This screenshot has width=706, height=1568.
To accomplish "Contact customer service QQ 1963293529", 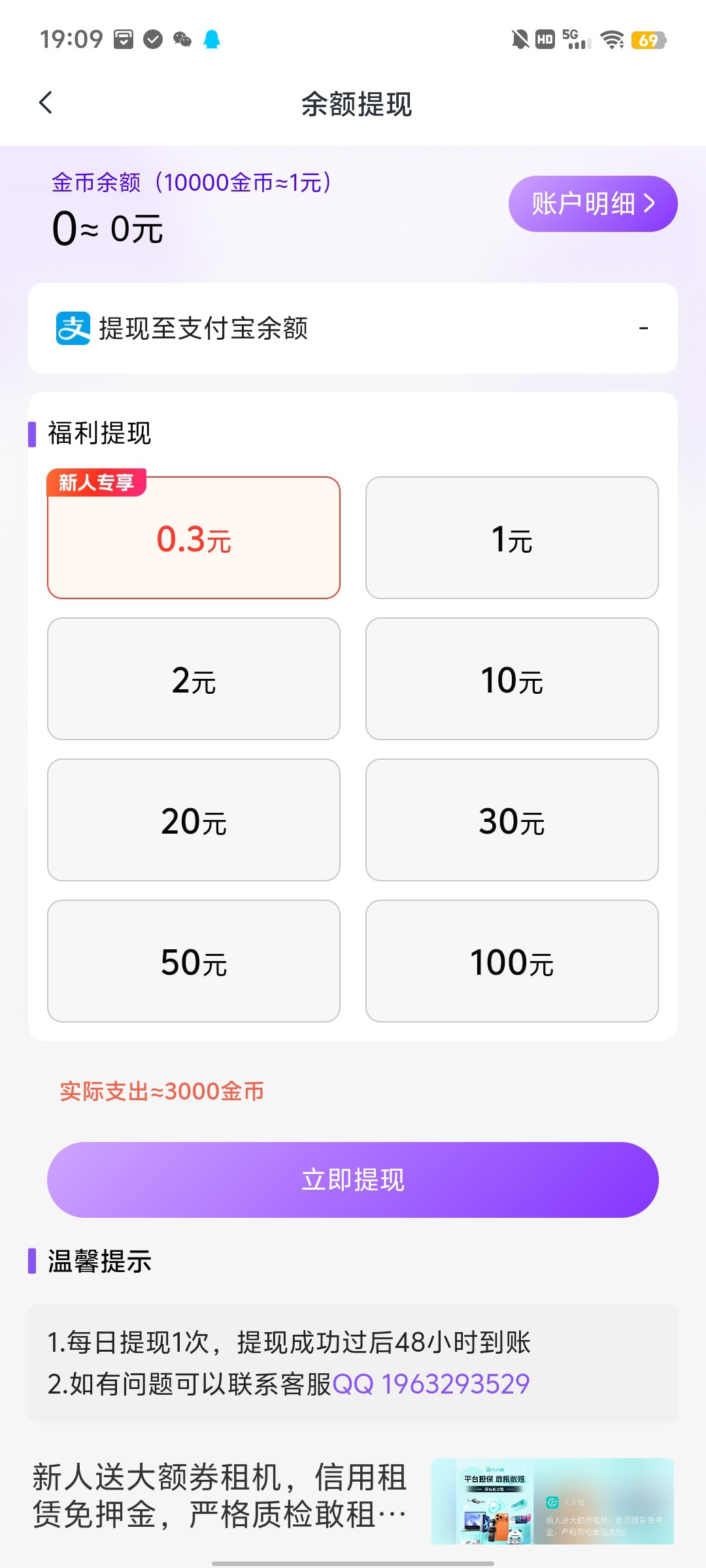I will (x=431, y=1384).
